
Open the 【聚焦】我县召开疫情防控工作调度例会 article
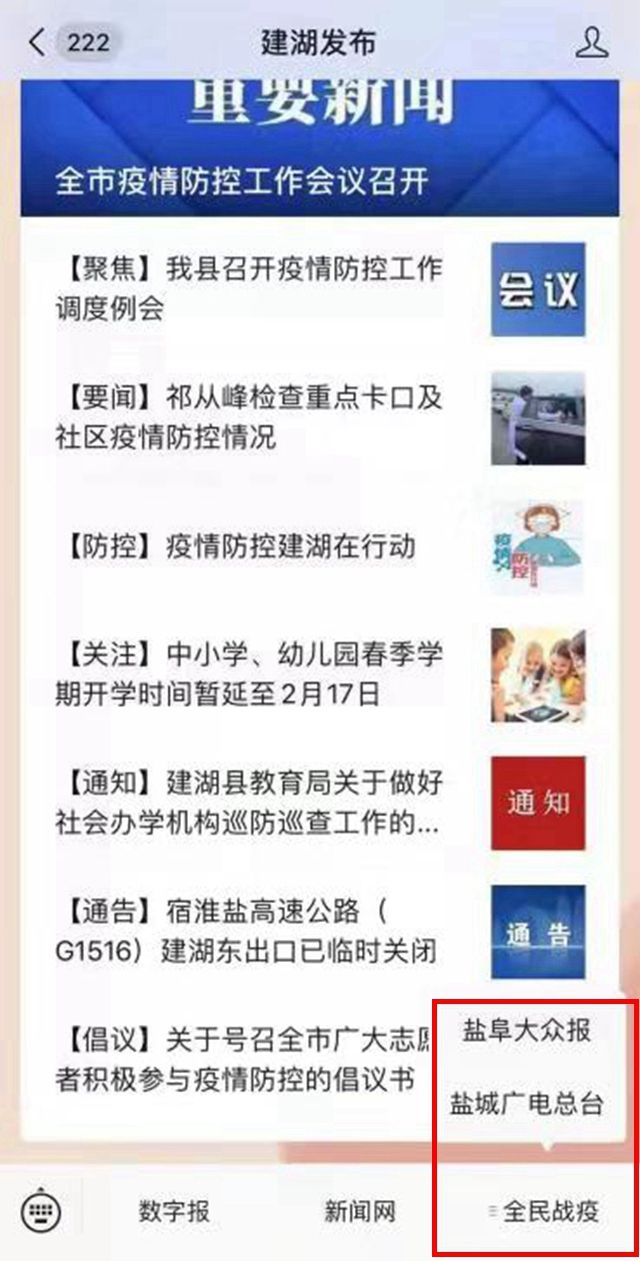tap(248, 288)
